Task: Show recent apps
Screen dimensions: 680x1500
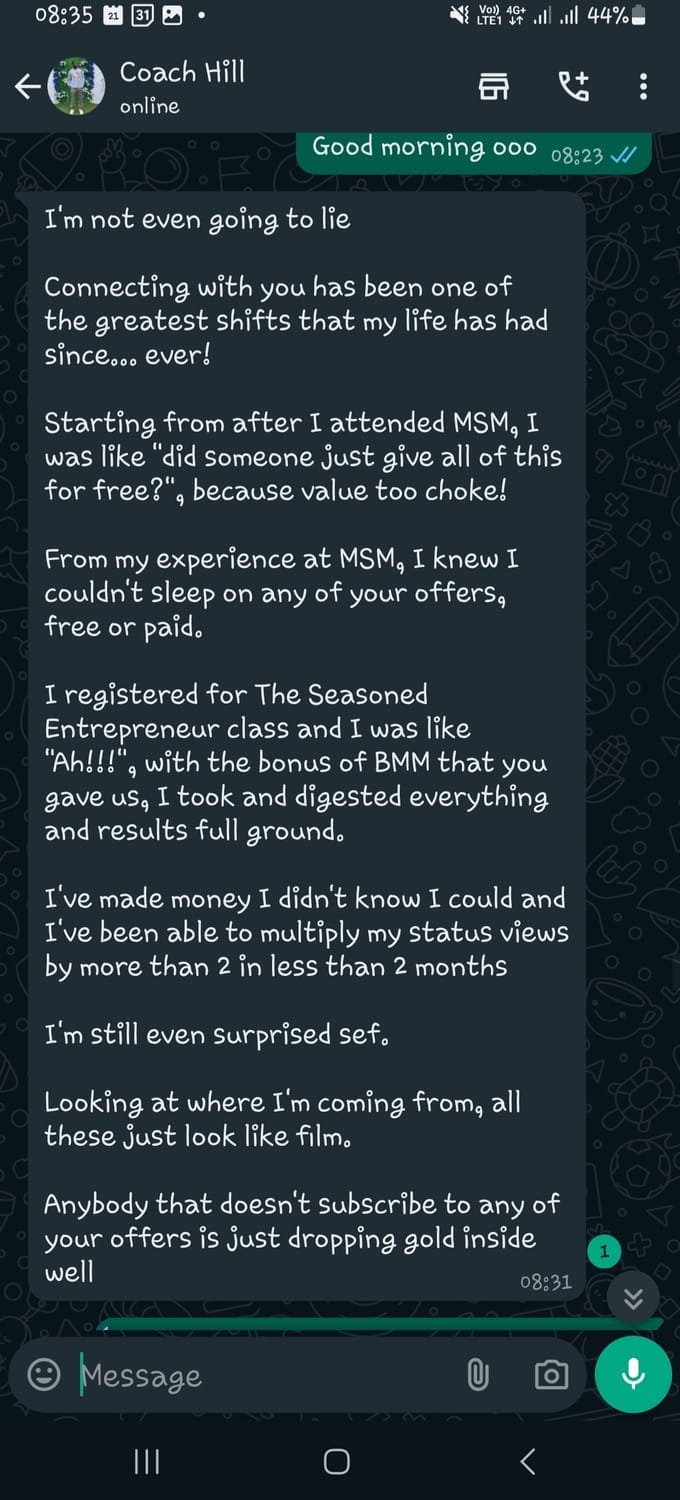Action: (147, 1462)
